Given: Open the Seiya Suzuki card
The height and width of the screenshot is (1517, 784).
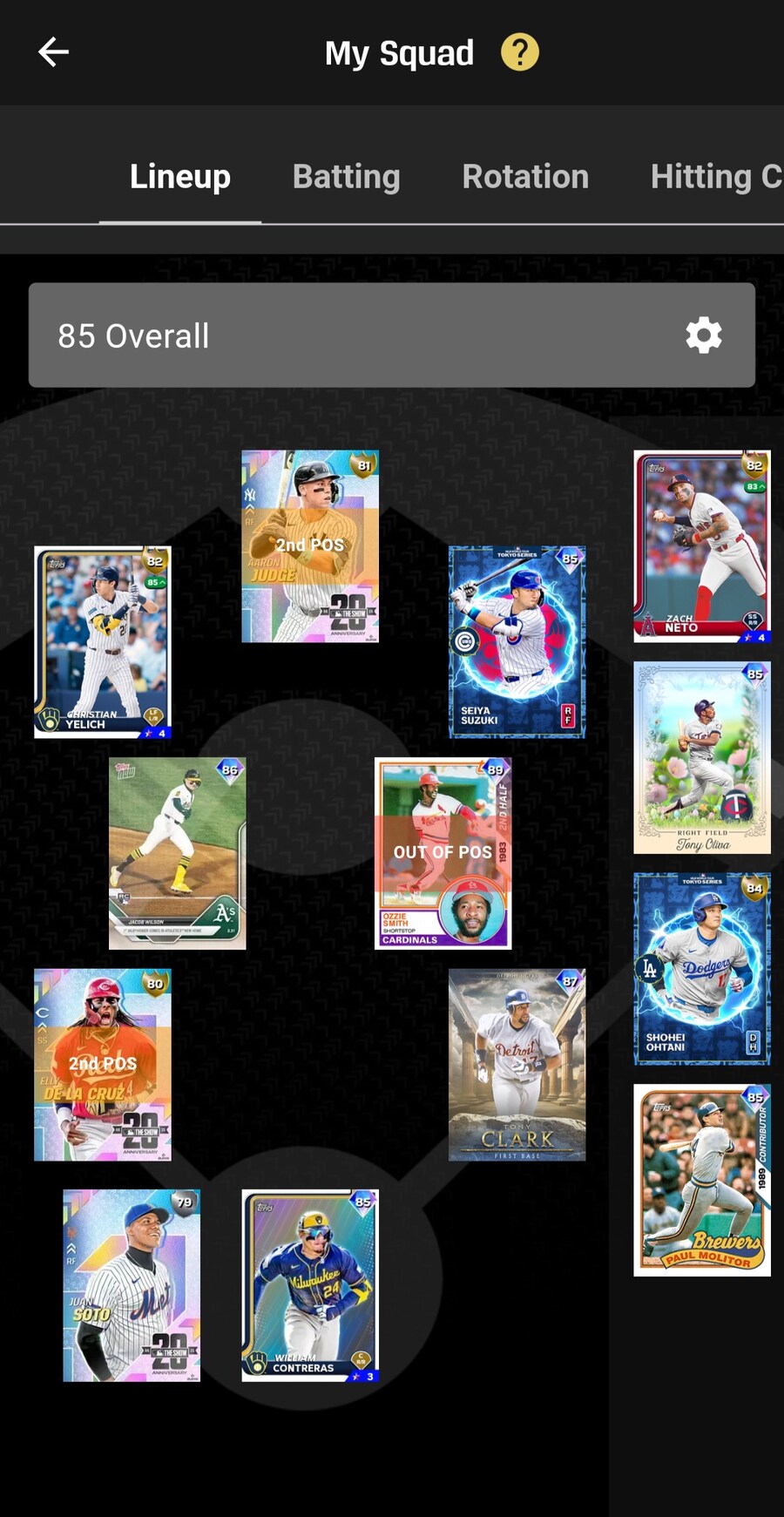Looking at the screenshot, I should (x=517, y=642).
